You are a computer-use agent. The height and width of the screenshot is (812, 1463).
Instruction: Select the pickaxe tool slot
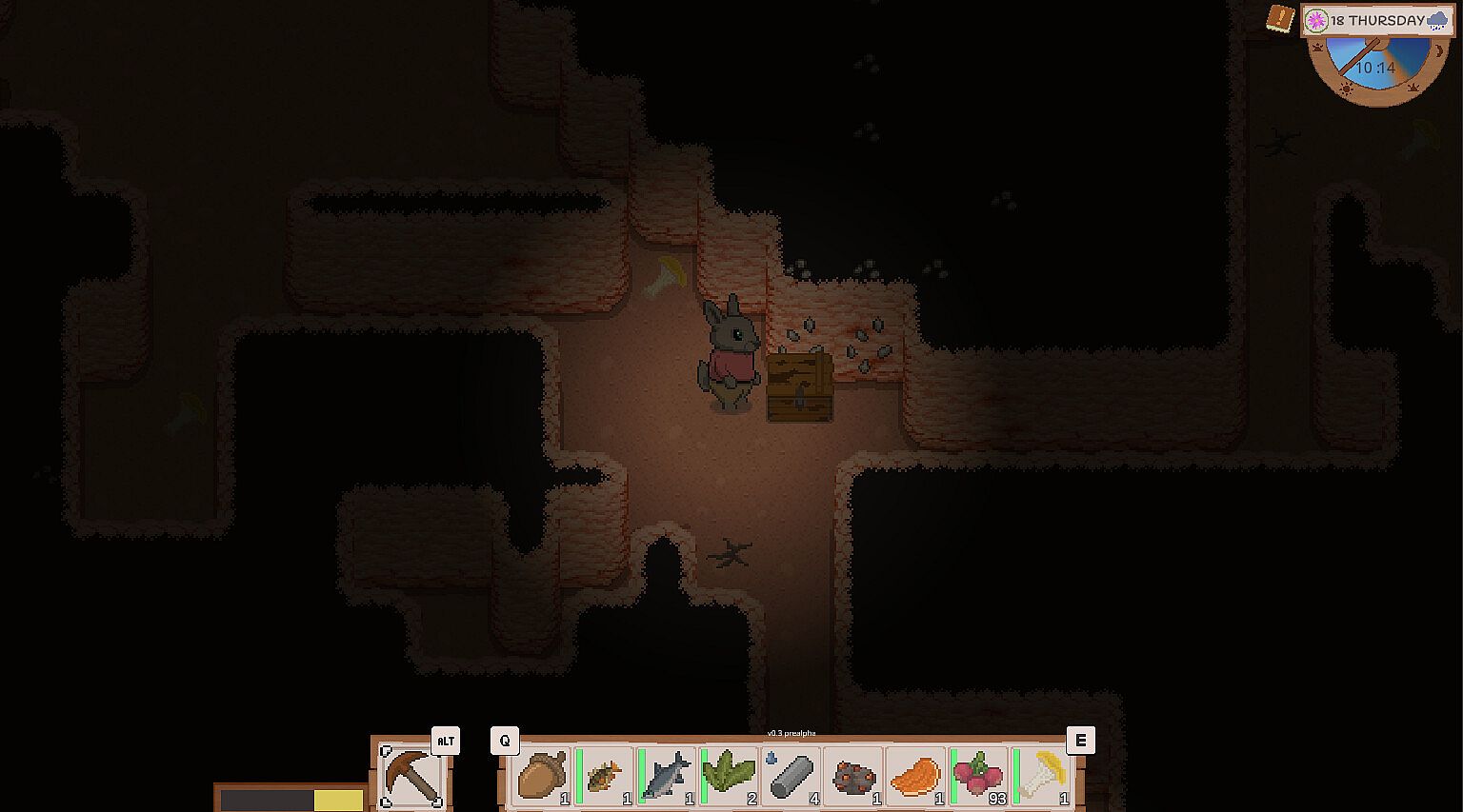[x=411, y=776]
